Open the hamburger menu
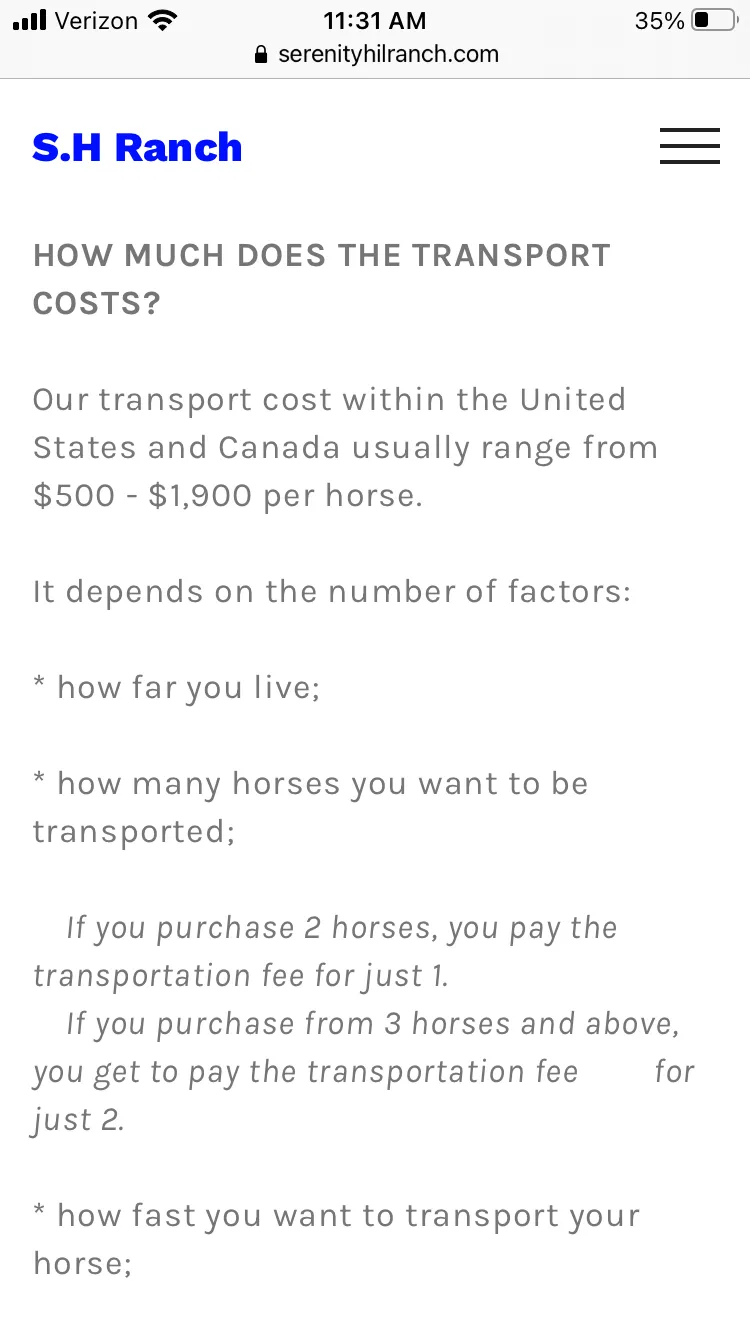 tap(690, 146)
